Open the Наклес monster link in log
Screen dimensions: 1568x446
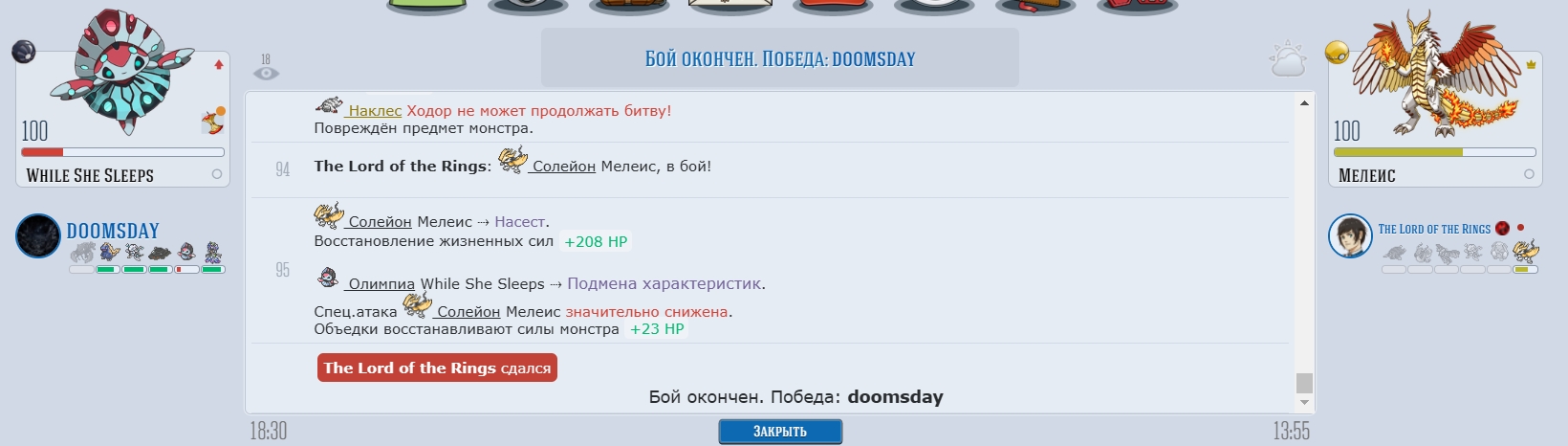point(375,111)
